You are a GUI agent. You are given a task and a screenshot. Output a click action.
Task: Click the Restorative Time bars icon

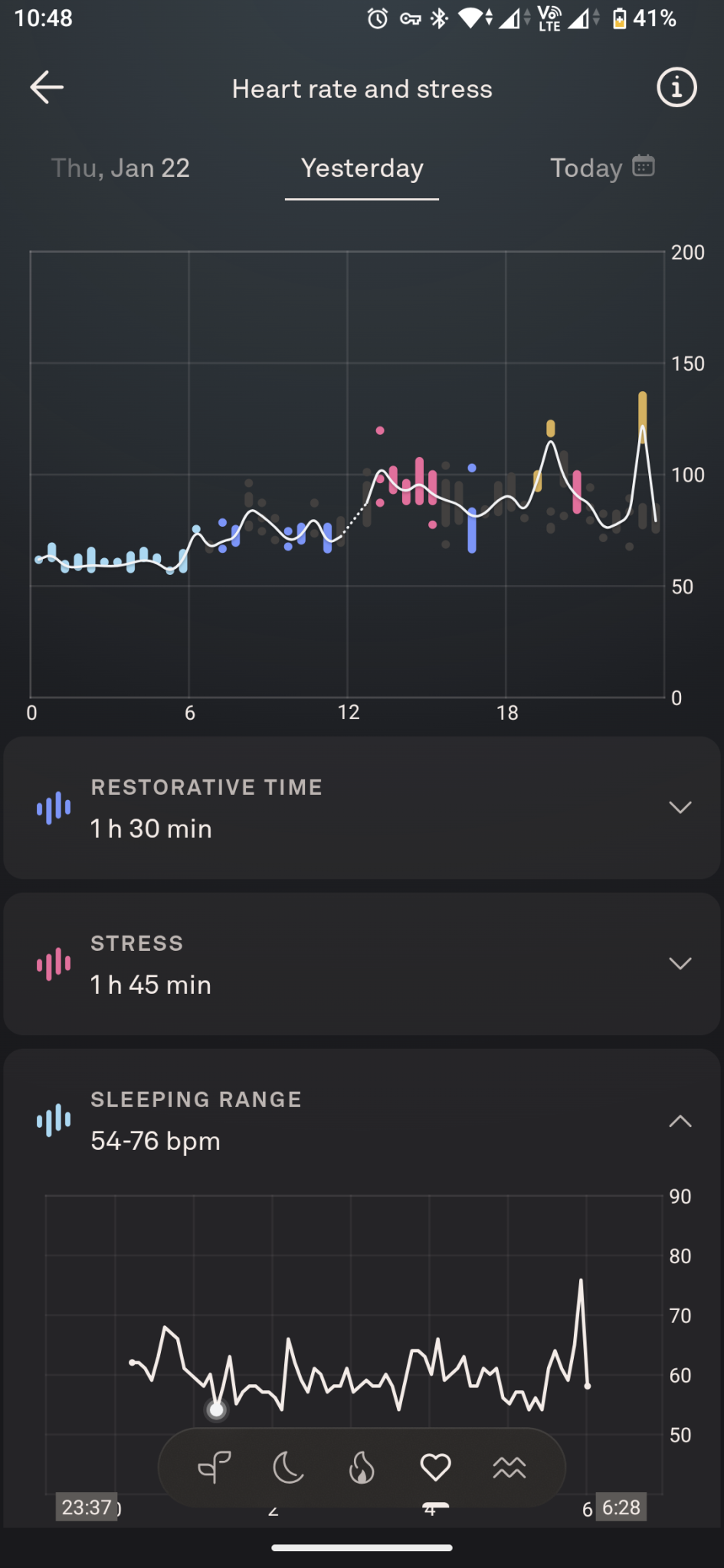pyautogui.click(x=52, y=807)
